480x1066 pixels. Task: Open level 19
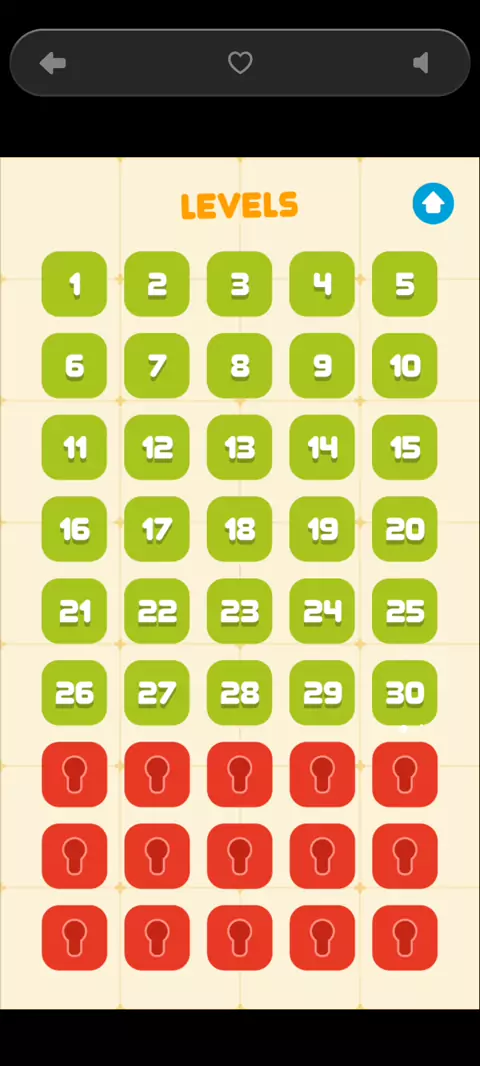(x=322, y=529)
